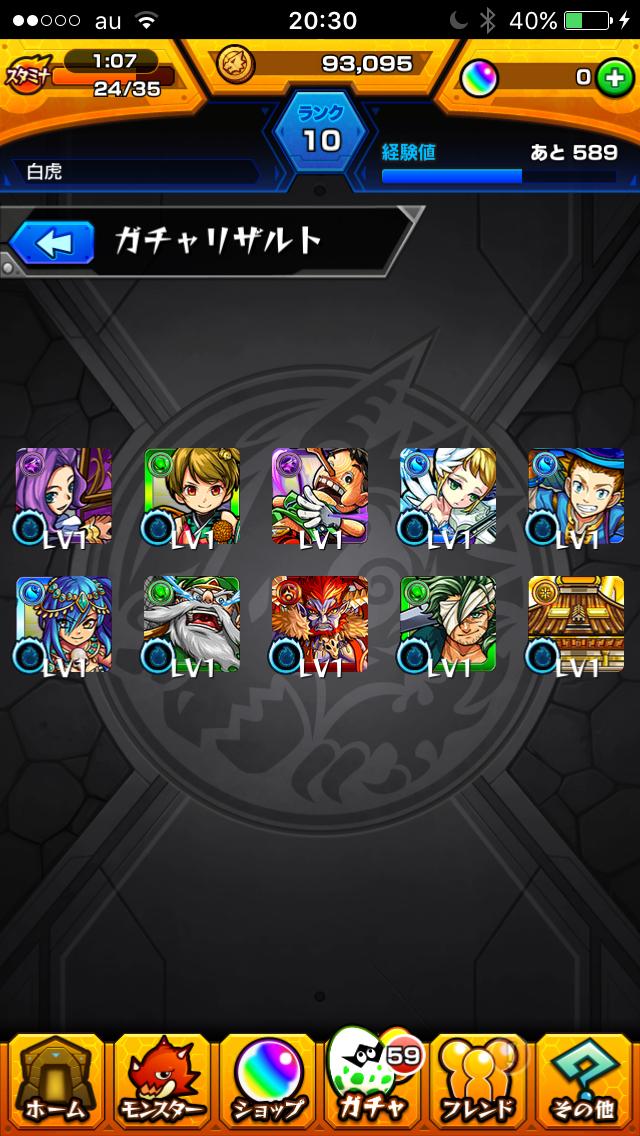The image size is (640, 1136).
Task: View the blonde angel monster
Action: 448,496
